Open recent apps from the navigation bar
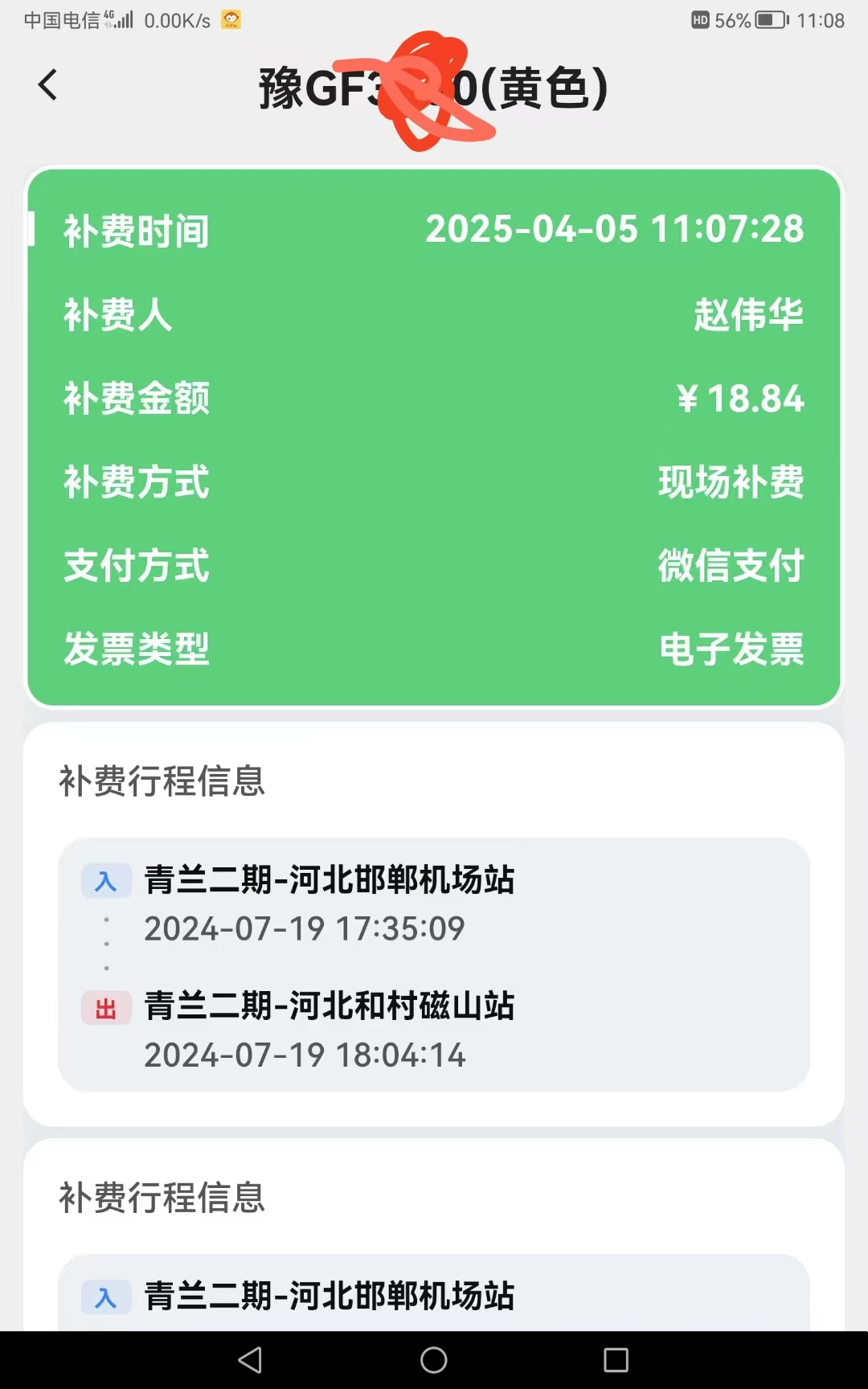 tap(616, 1360)
